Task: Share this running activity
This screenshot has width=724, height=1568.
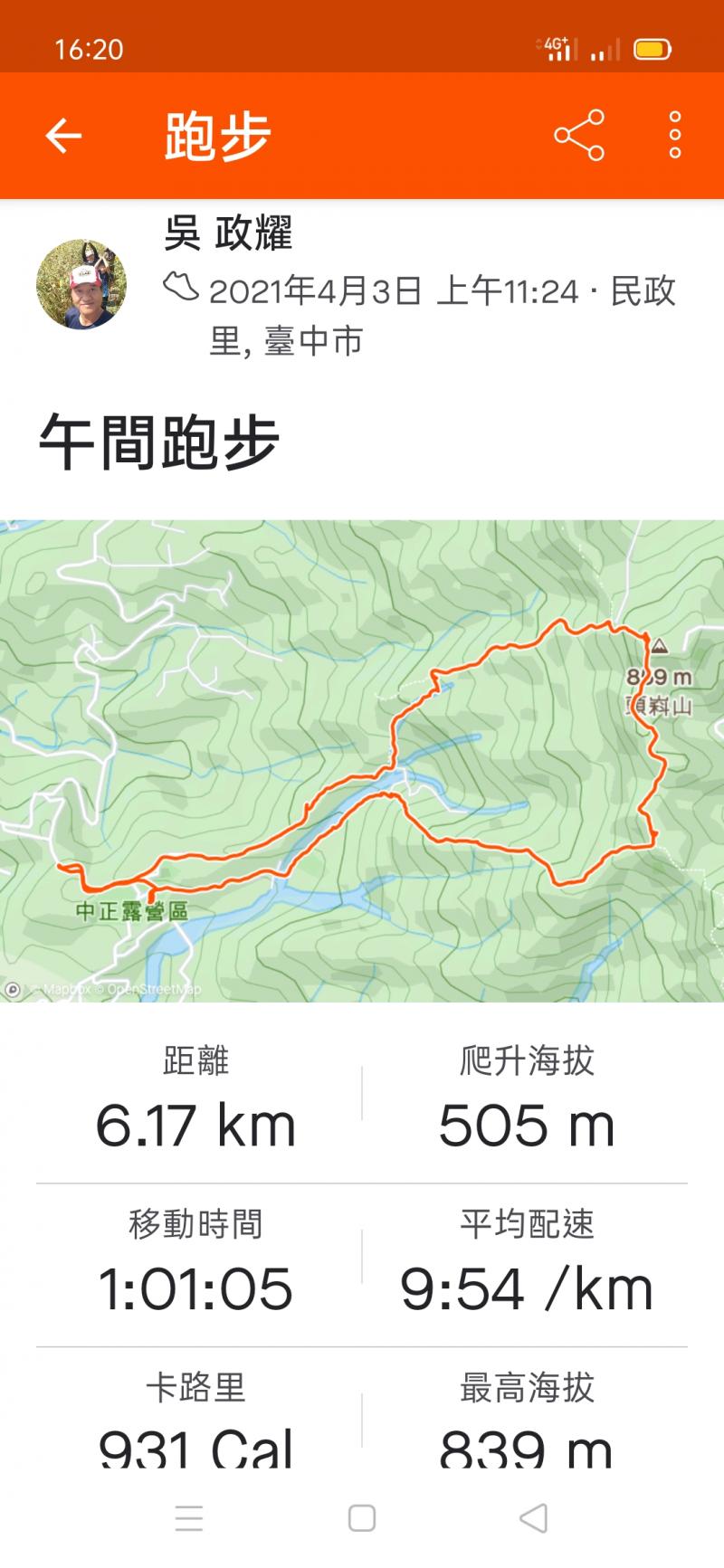Action: tap(579, 136)
